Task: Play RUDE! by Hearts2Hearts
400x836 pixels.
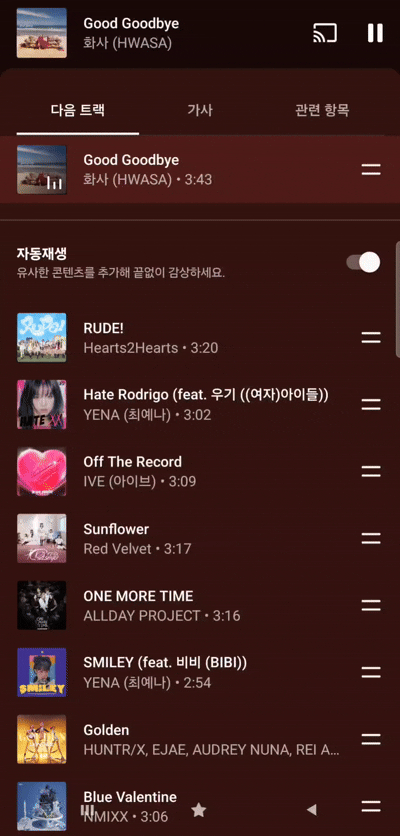Action: pos(181,338)
